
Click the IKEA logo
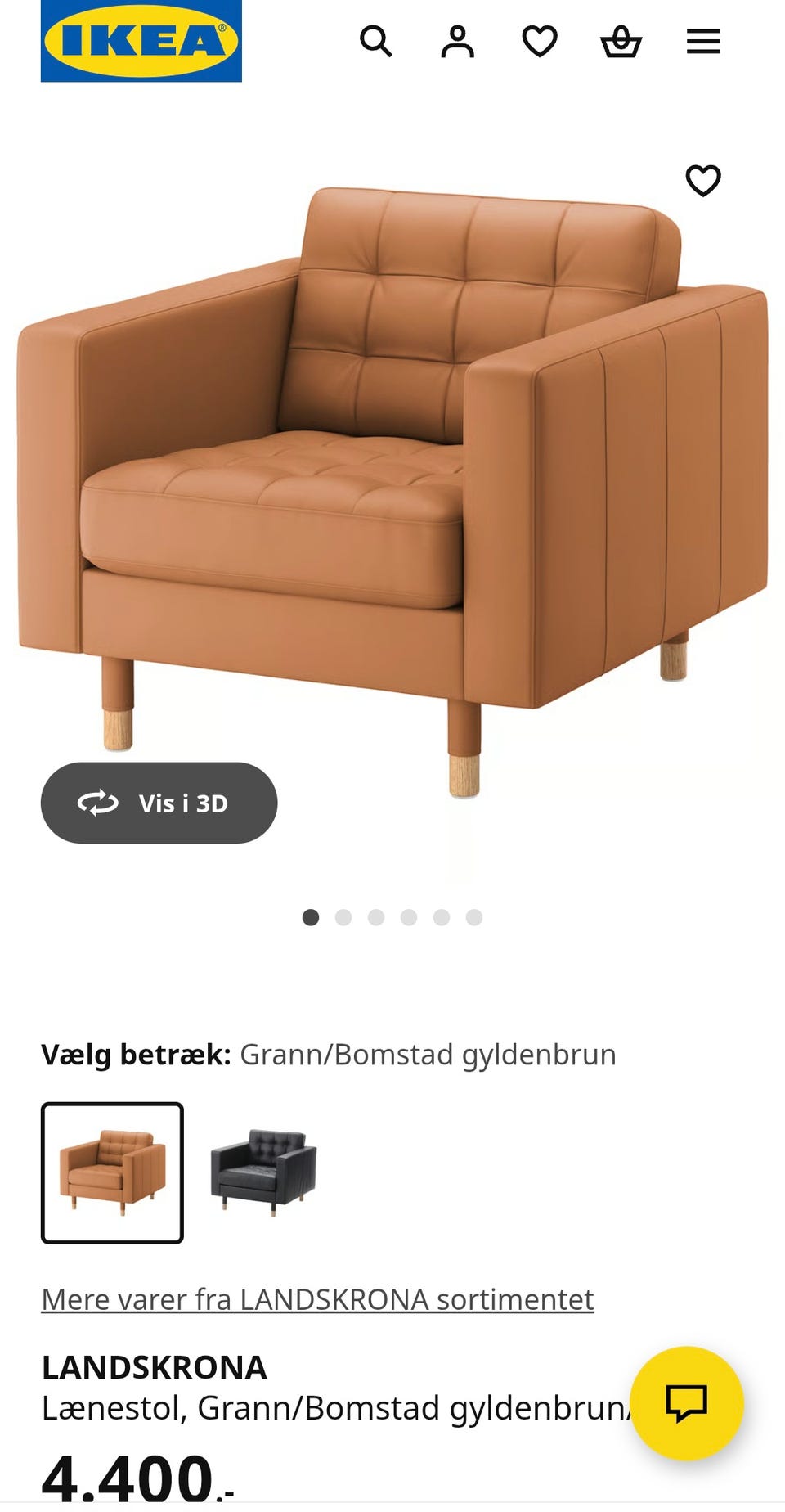137,41
